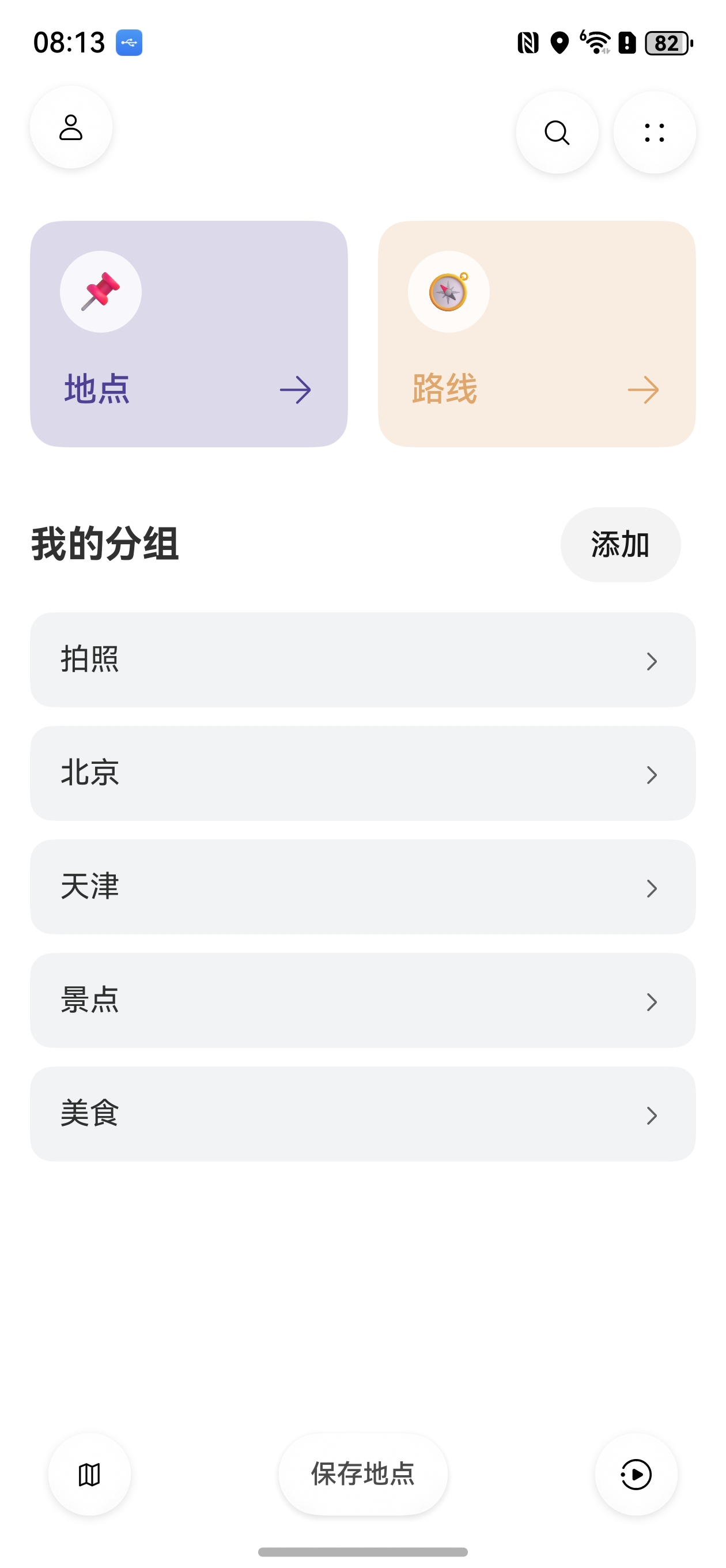Open the 景点 group via its chevron

tap(652, 1001)
